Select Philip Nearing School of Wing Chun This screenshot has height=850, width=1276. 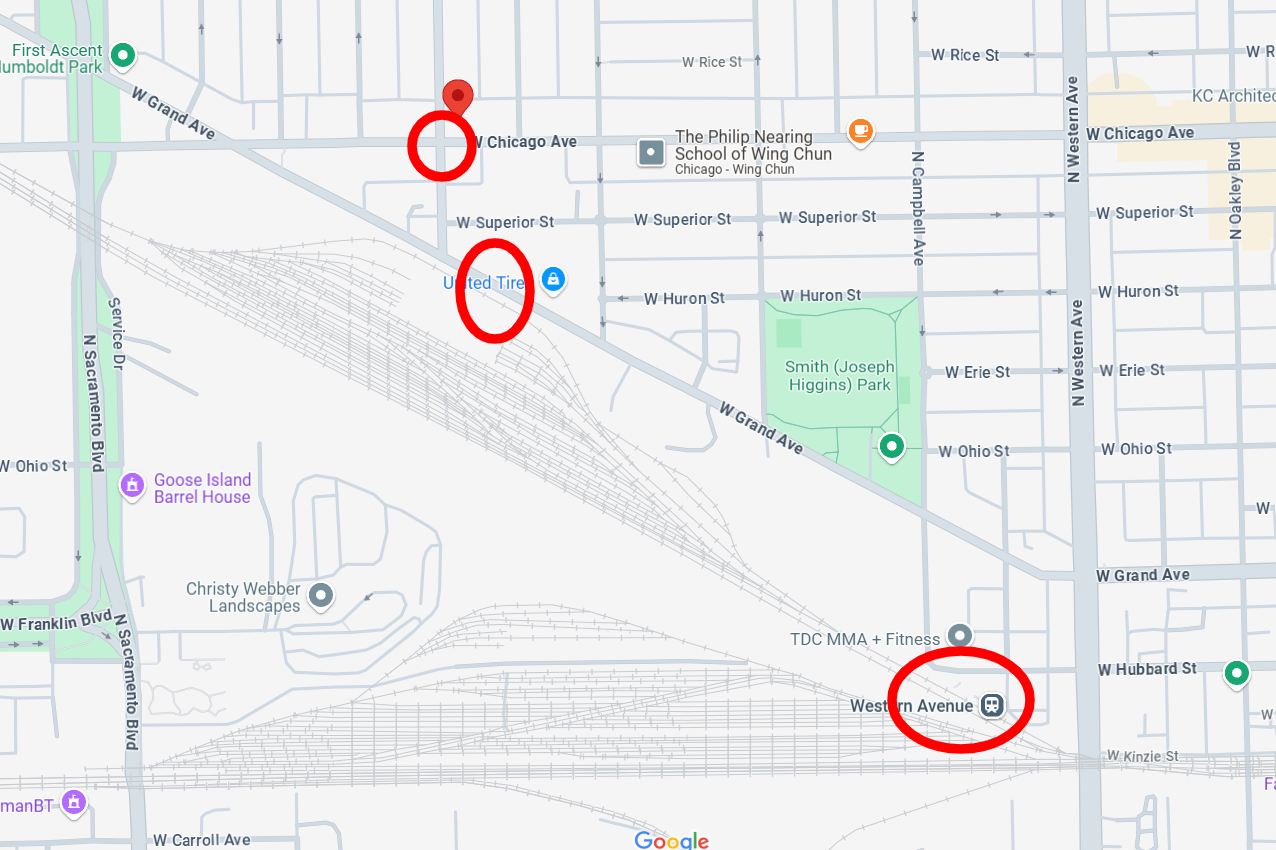click(x=651, y=153)
